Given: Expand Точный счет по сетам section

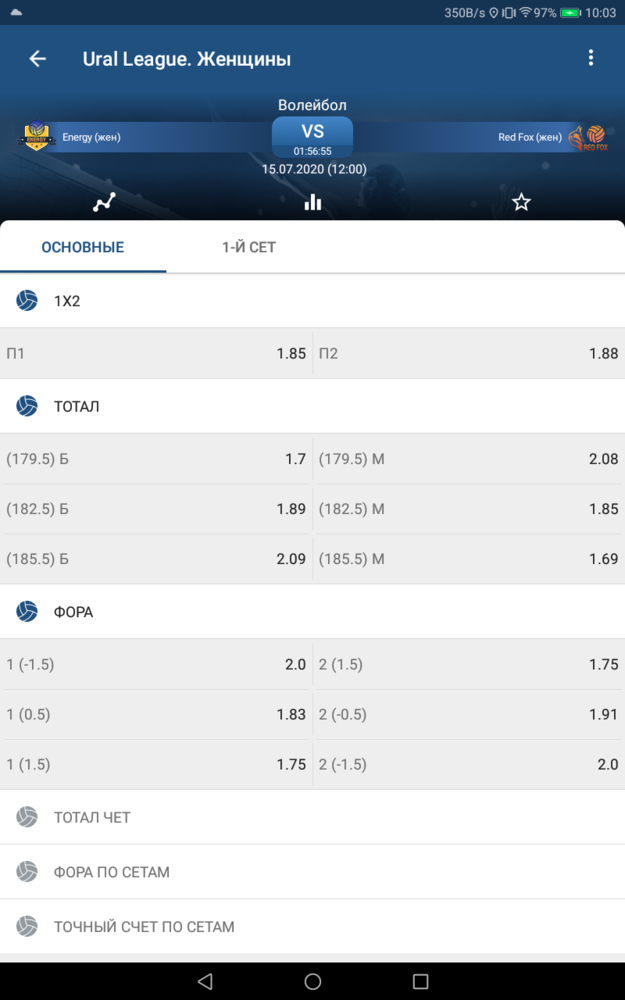Looking at the screenshot, I should 312,927.
